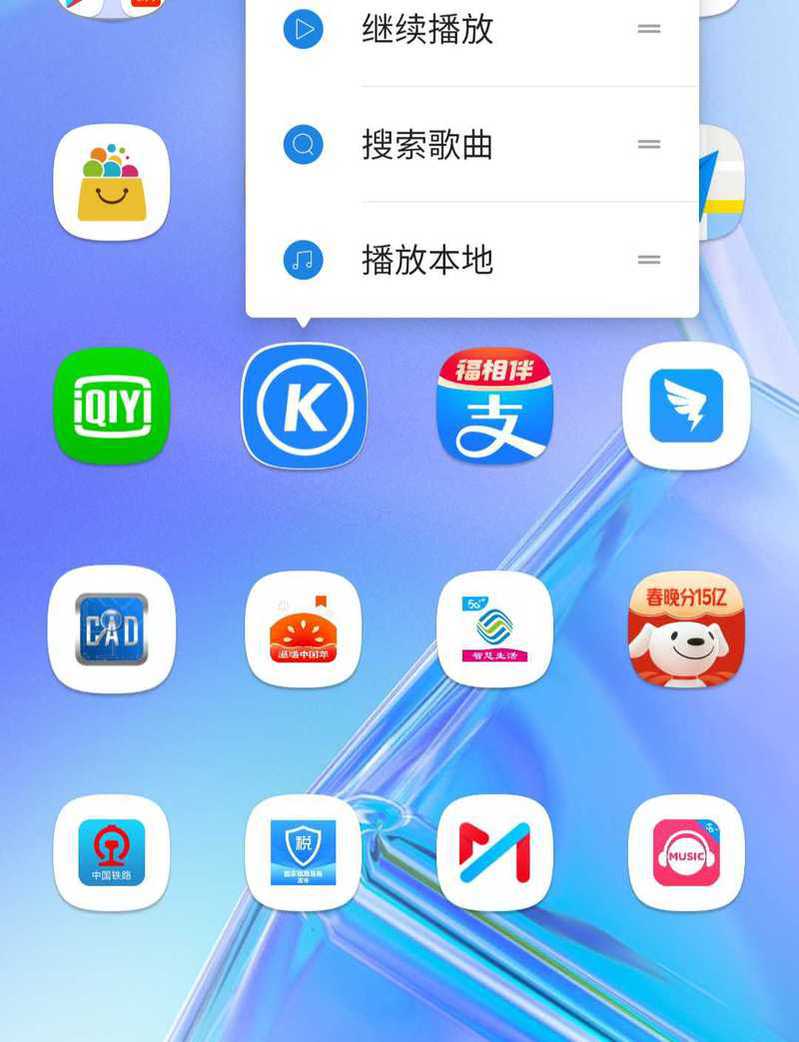
Task: Launch the Kugou Music app
Action: tap(304, 406)
